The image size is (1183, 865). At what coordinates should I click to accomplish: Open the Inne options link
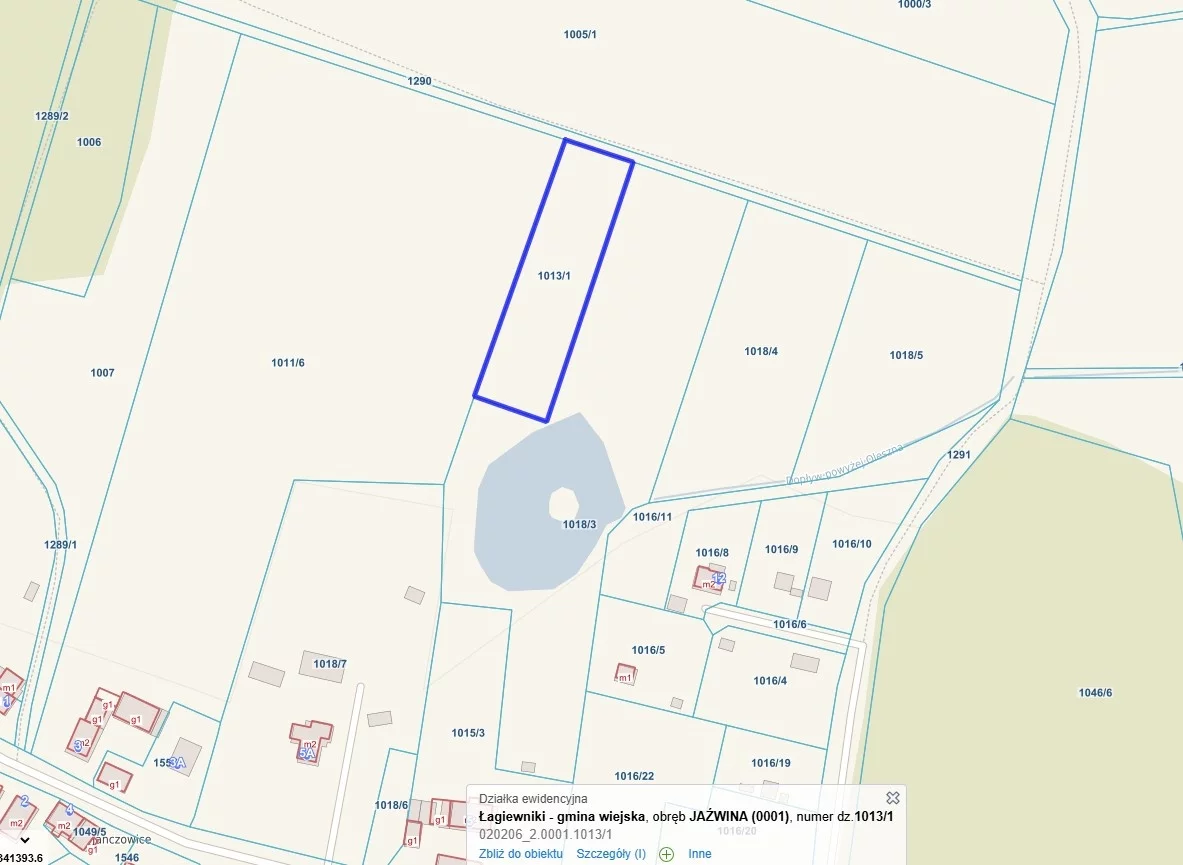point(700,854)
